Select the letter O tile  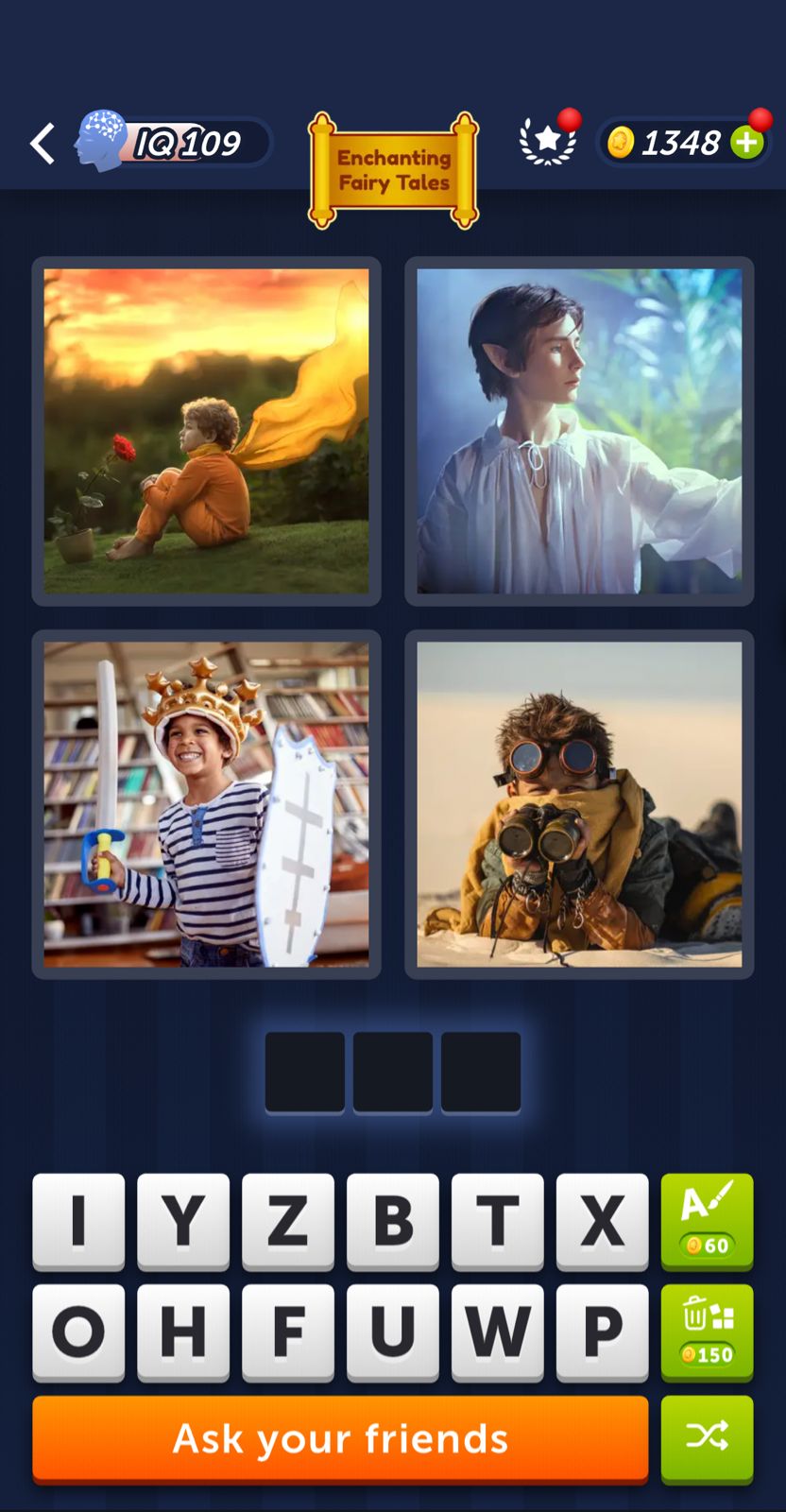click(x=78, y=1331)
